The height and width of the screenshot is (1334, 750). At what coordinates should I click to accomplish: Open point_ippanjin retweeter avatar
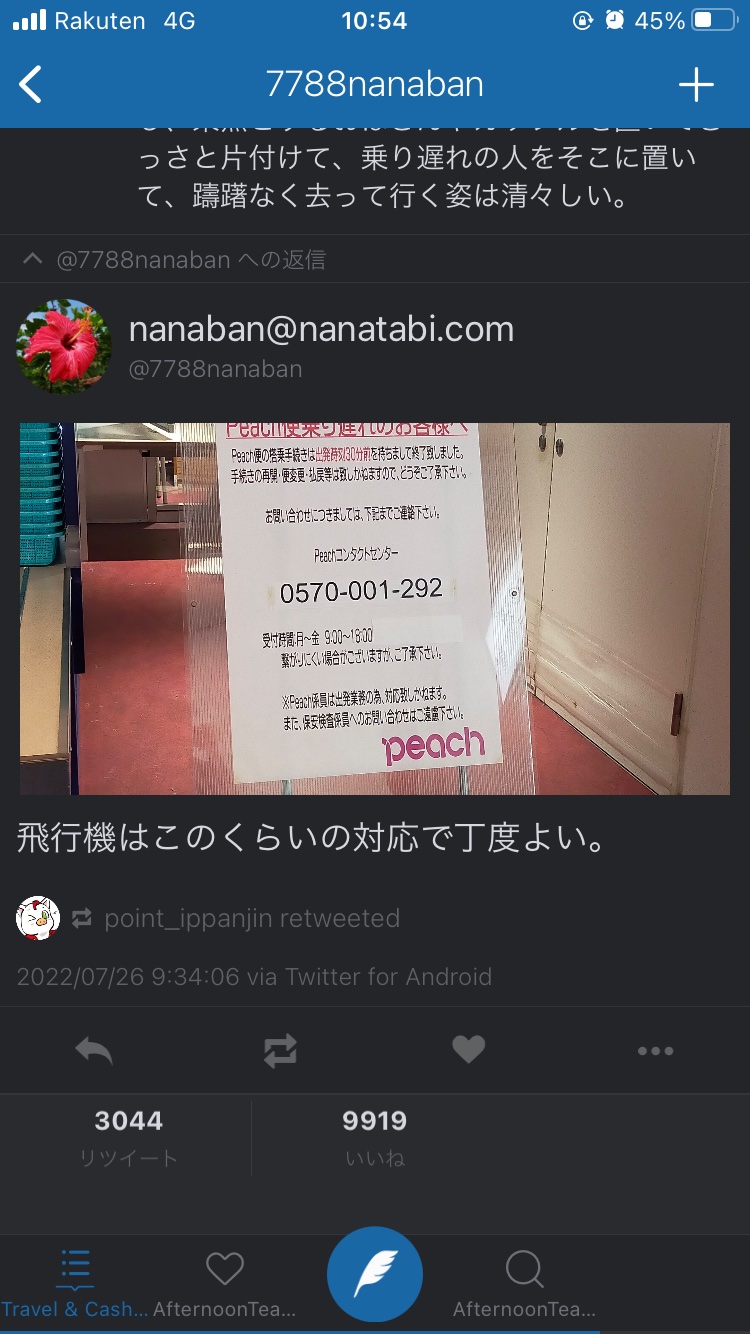(x=38, y=918)
